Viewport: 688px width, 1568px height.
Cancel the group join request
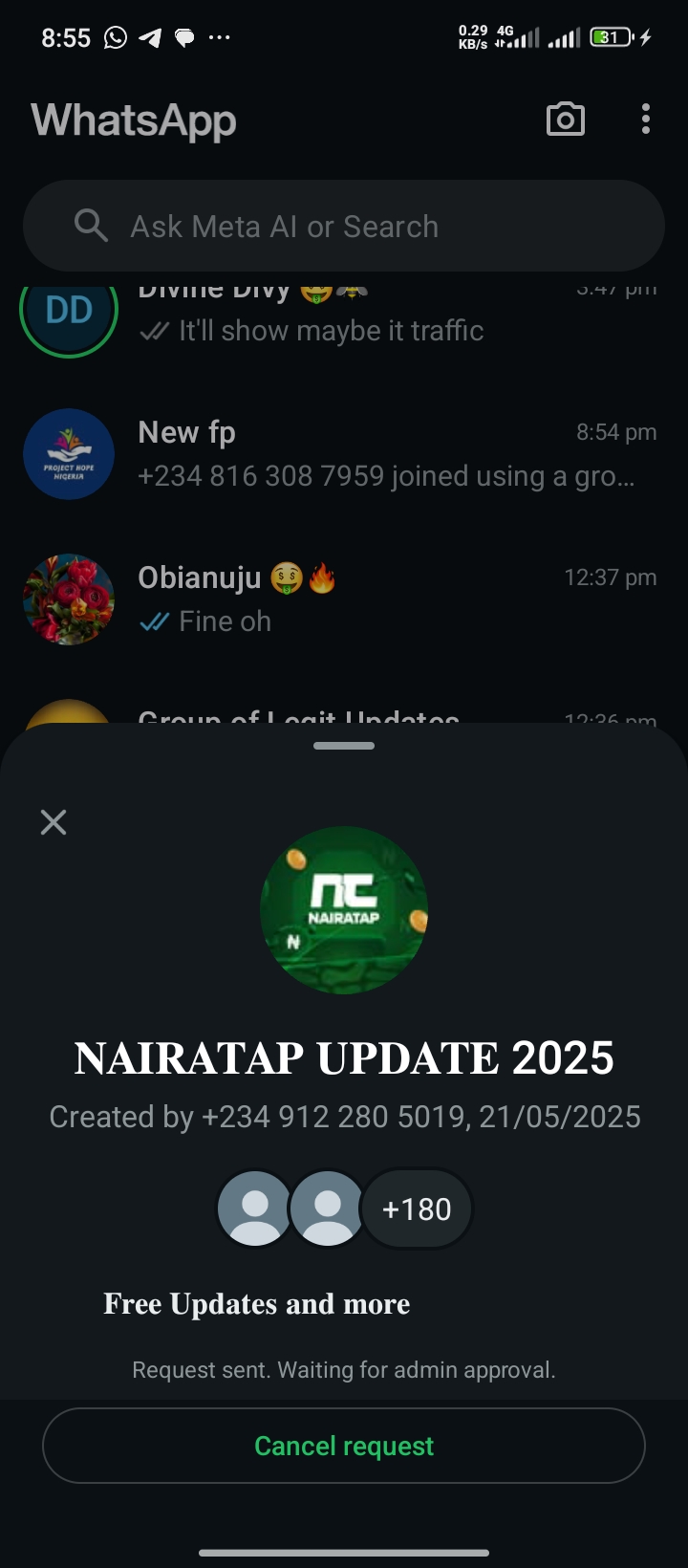tap(344, 1446)
